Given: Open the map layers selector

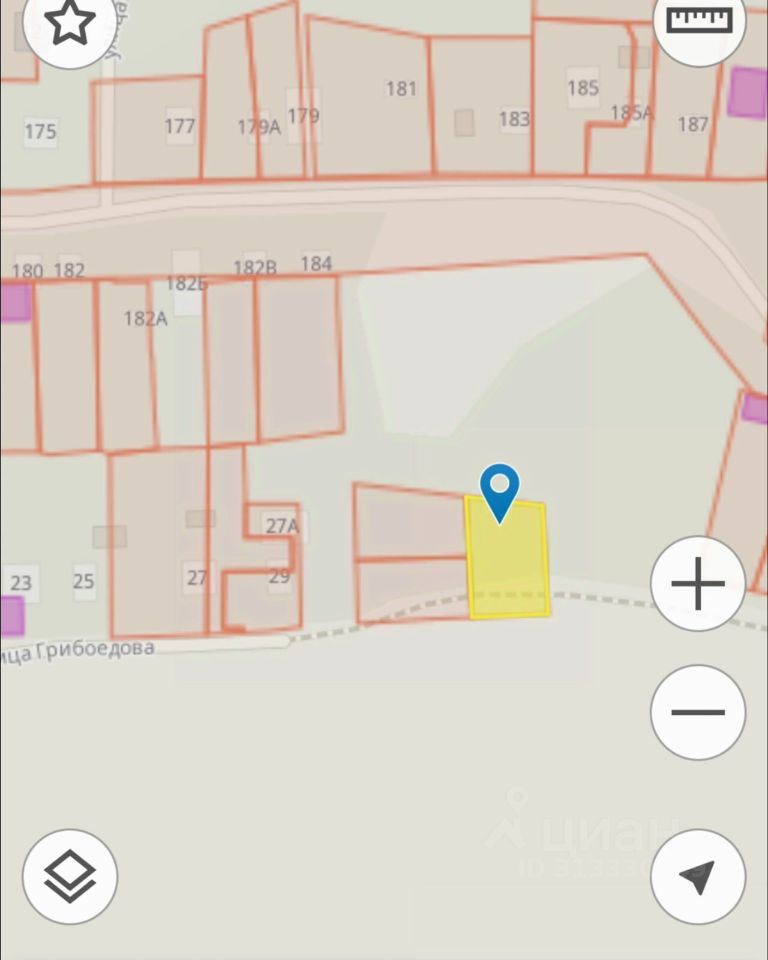Looking at the screenshot, I should [x=70, y=877].
